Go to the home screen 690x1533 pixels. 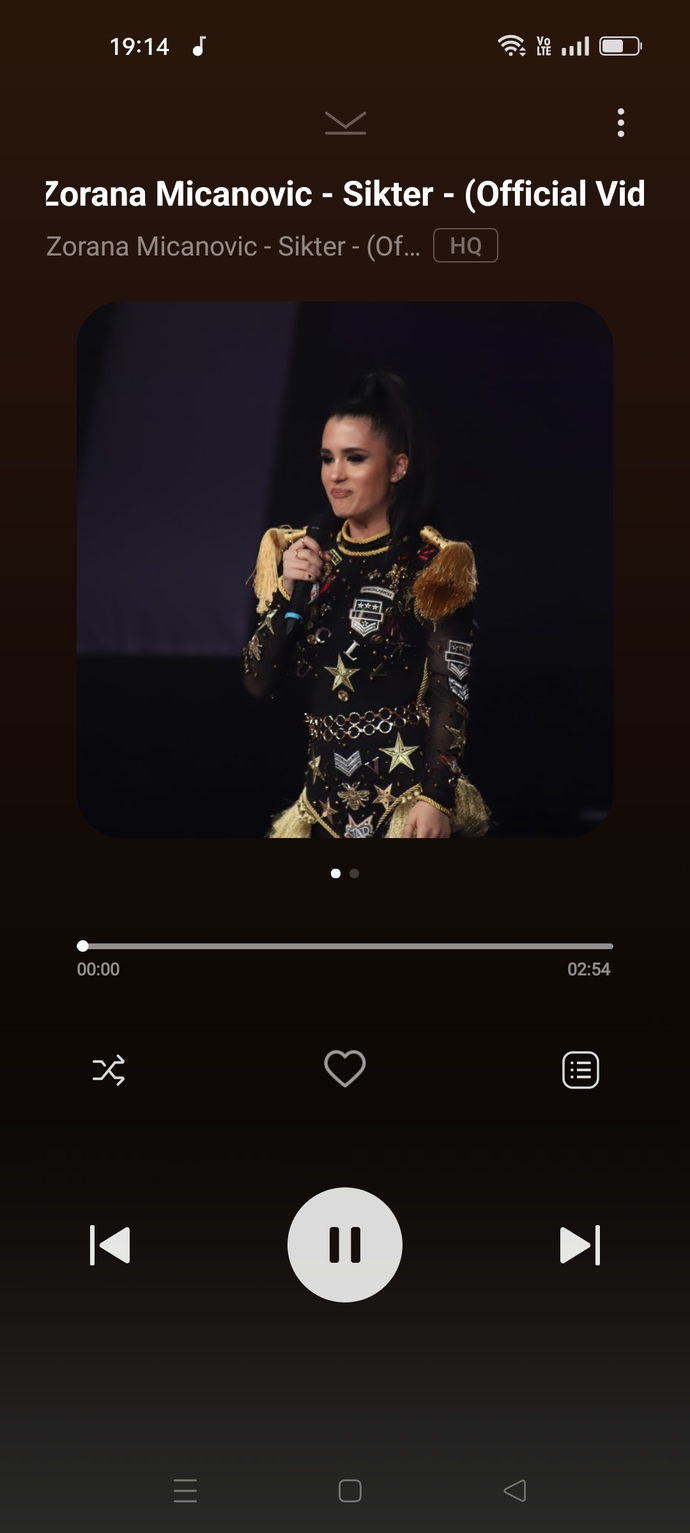point(350,1491)
